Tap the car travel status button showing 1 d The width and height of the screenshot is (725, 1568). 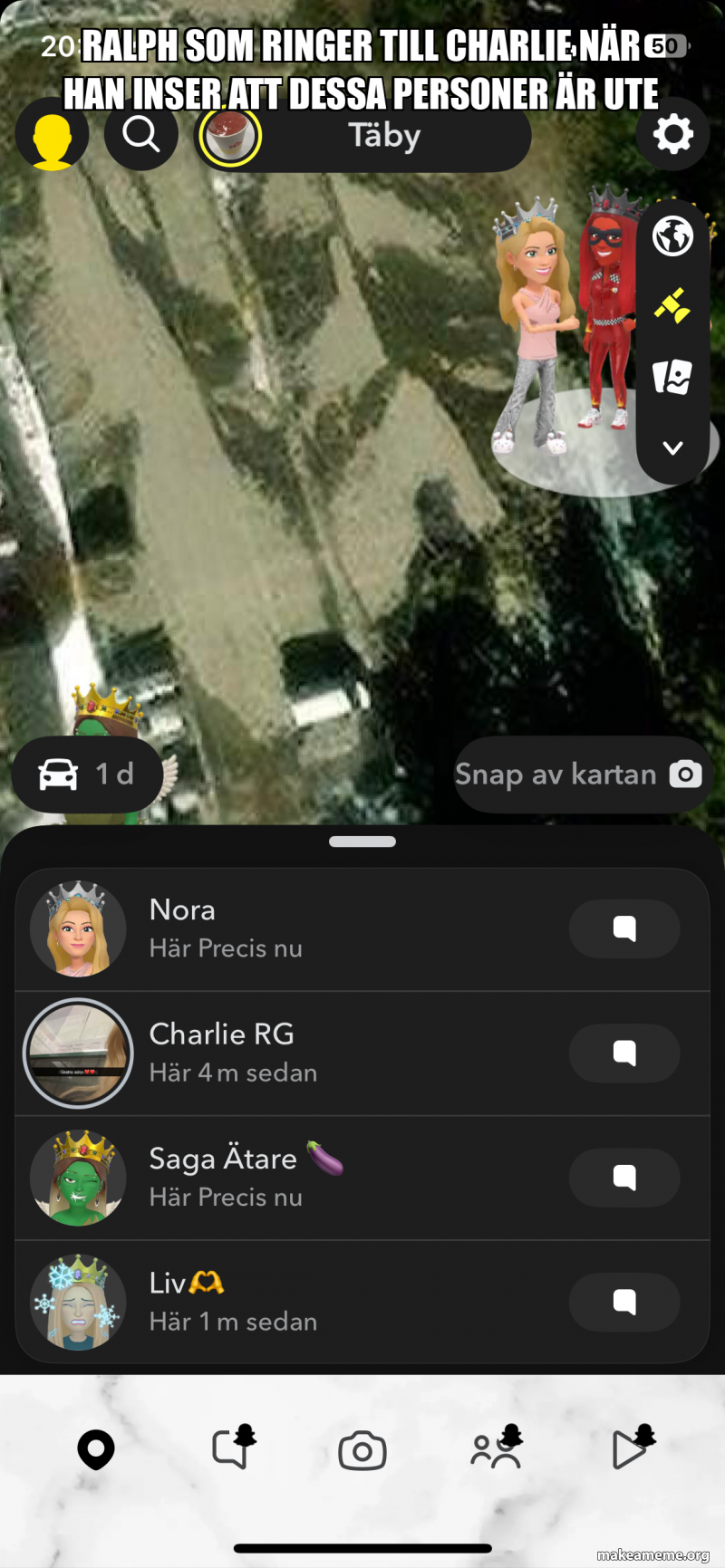pyautogui.click(x=87, y=774)
